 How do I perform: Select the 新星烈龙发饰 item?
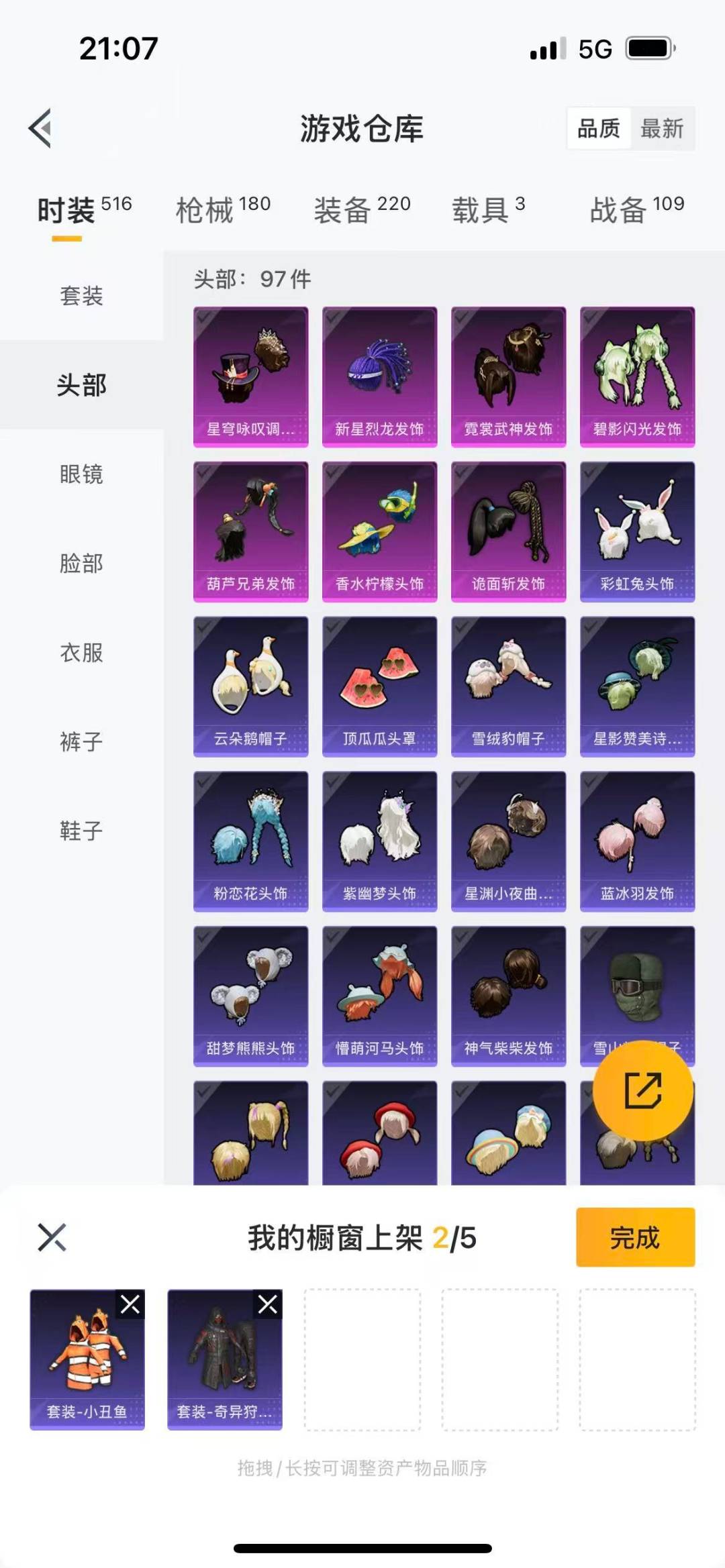click(x=379, y=376)
